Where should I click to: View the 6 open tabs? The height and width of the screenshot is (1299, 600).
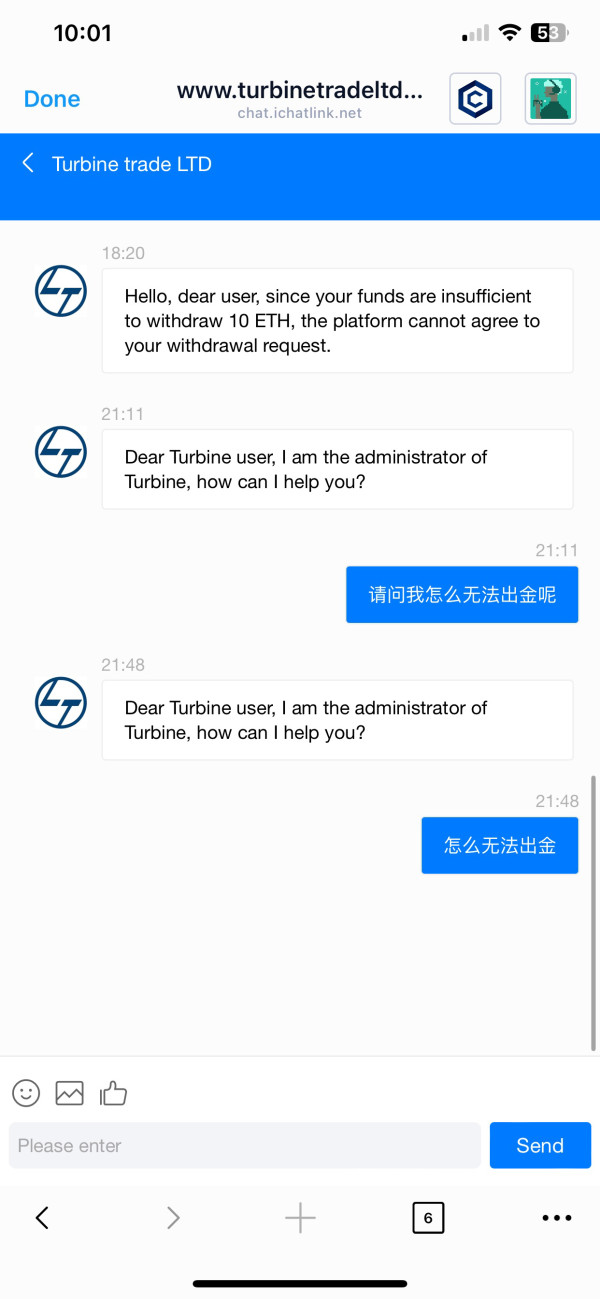pos(428,1217)
